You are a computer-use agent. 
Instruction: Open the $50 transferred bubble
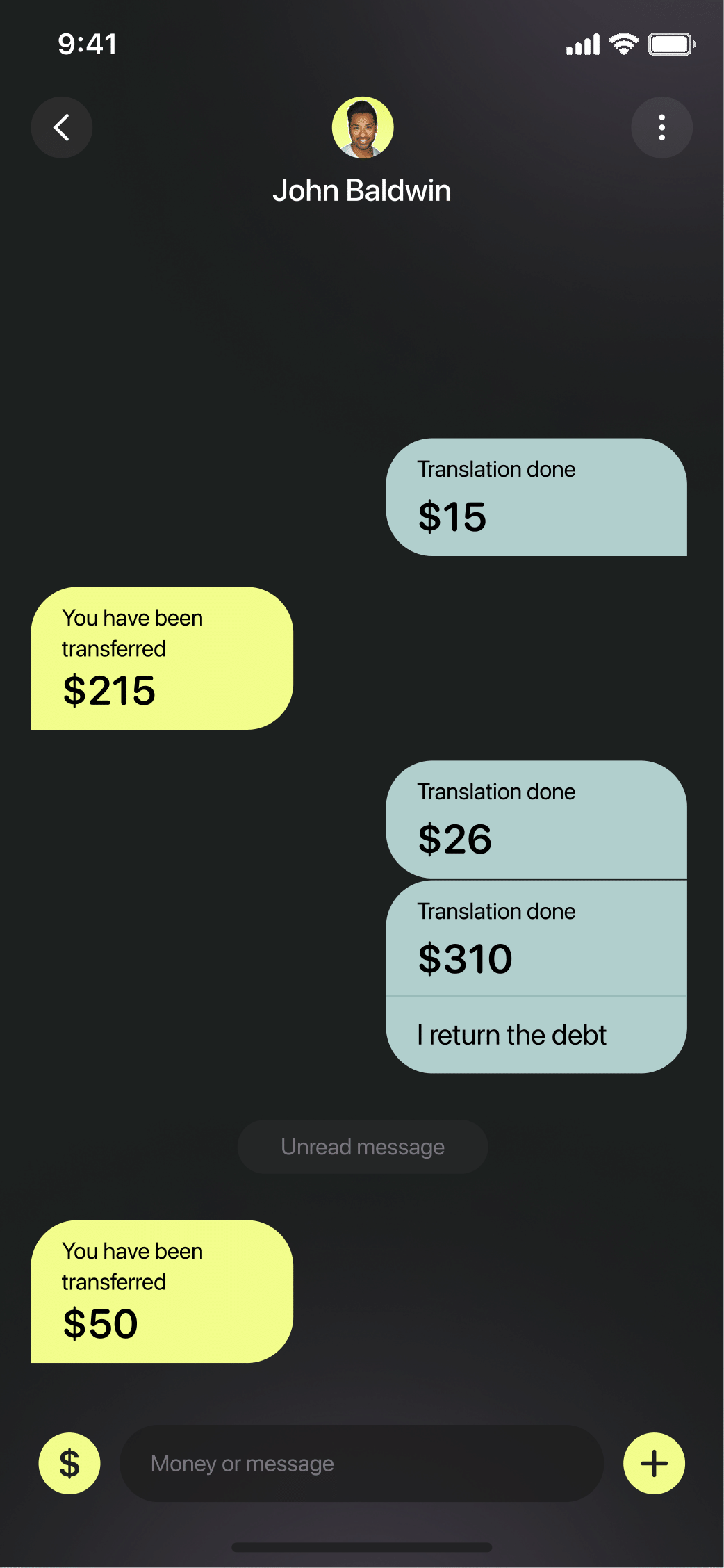162,1291
